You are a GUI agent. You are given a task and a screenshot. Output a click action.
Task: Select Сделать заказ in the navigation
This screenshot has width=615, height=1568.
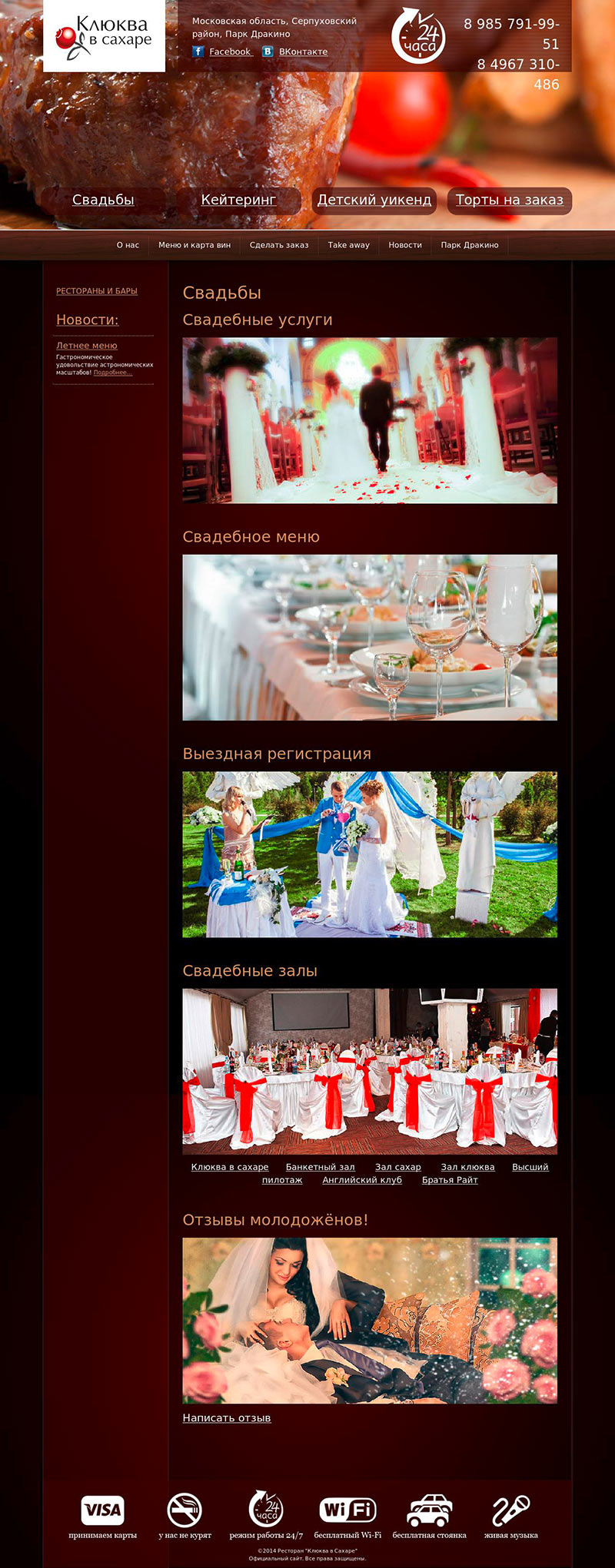click(279, 245)
